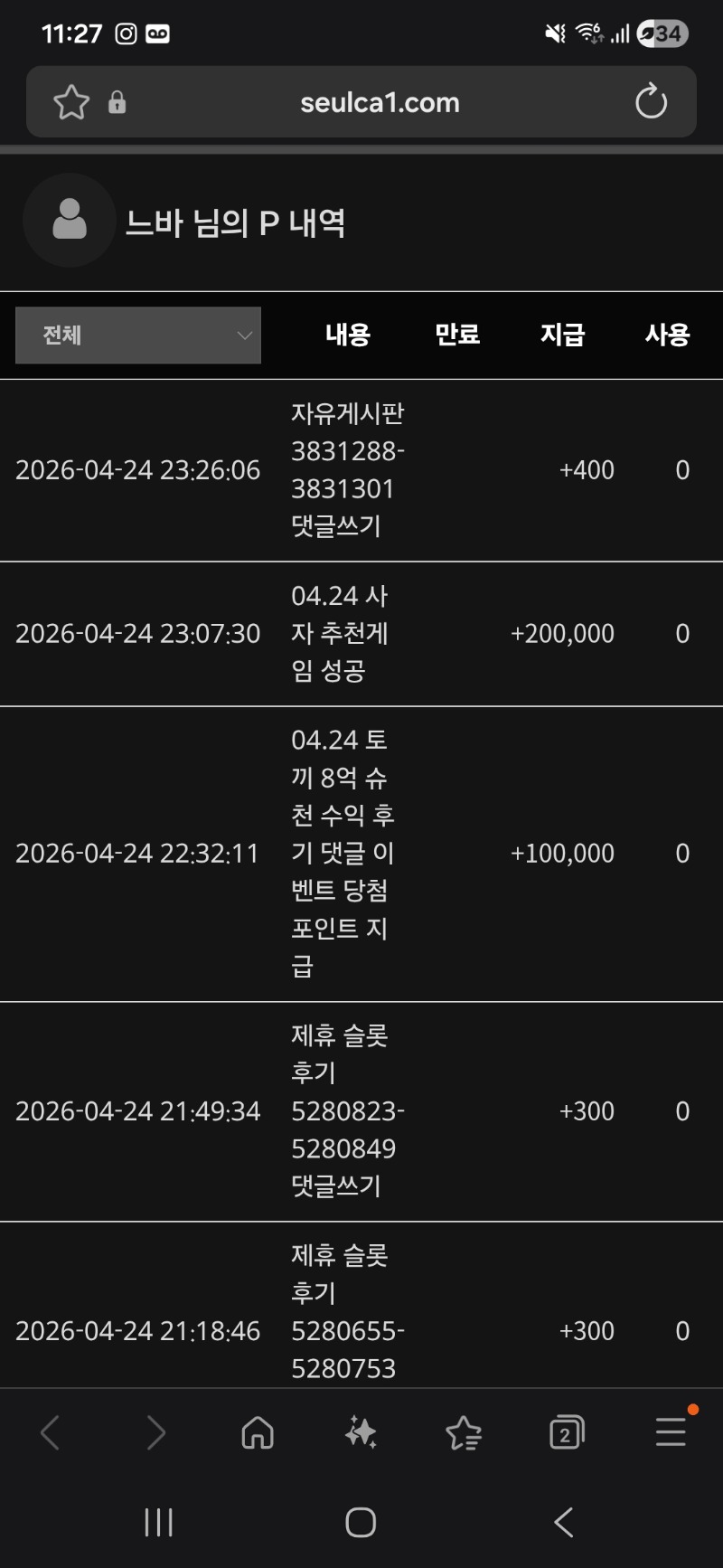Show recent apps from system navigation bar
This screenshot has width=723, height=1568.
(158, 1522)
